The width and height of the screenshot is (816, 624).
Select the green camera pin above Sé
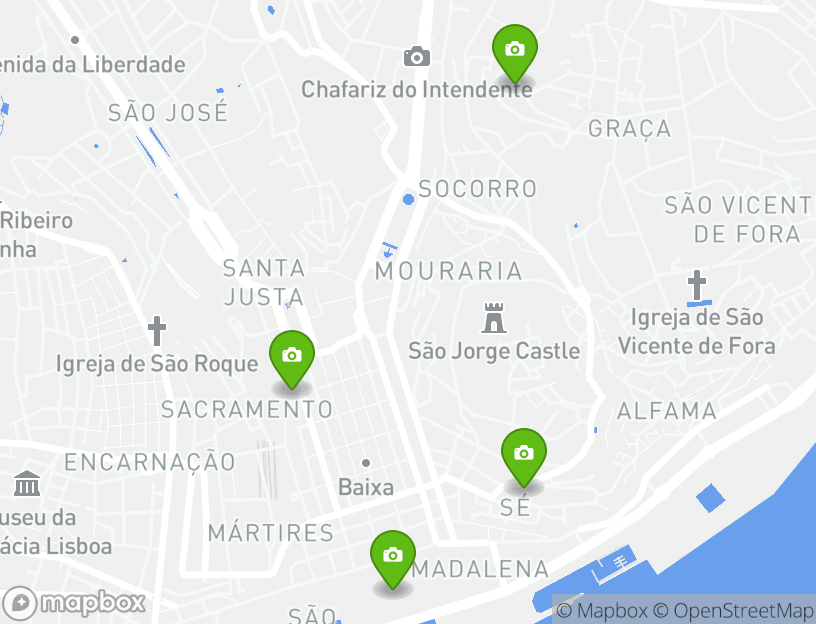523,454
